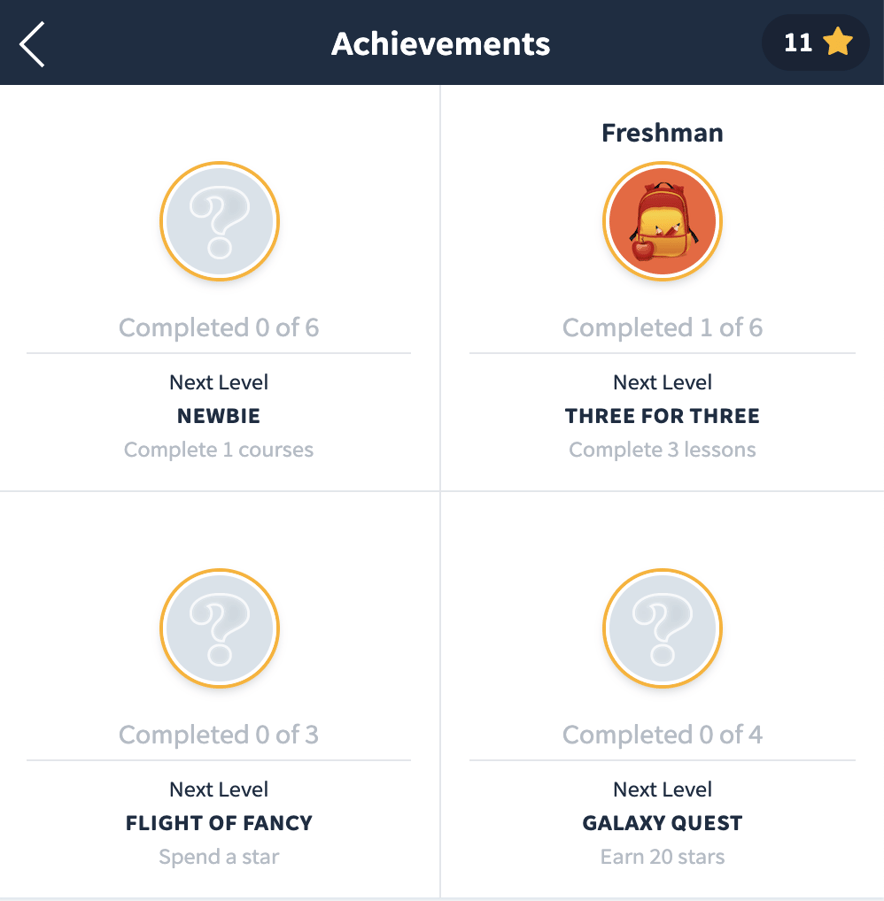Open the FLIGHT OF FANCY achievement
Viewport: 884px width, 901px height.
[x=219, y=822]
